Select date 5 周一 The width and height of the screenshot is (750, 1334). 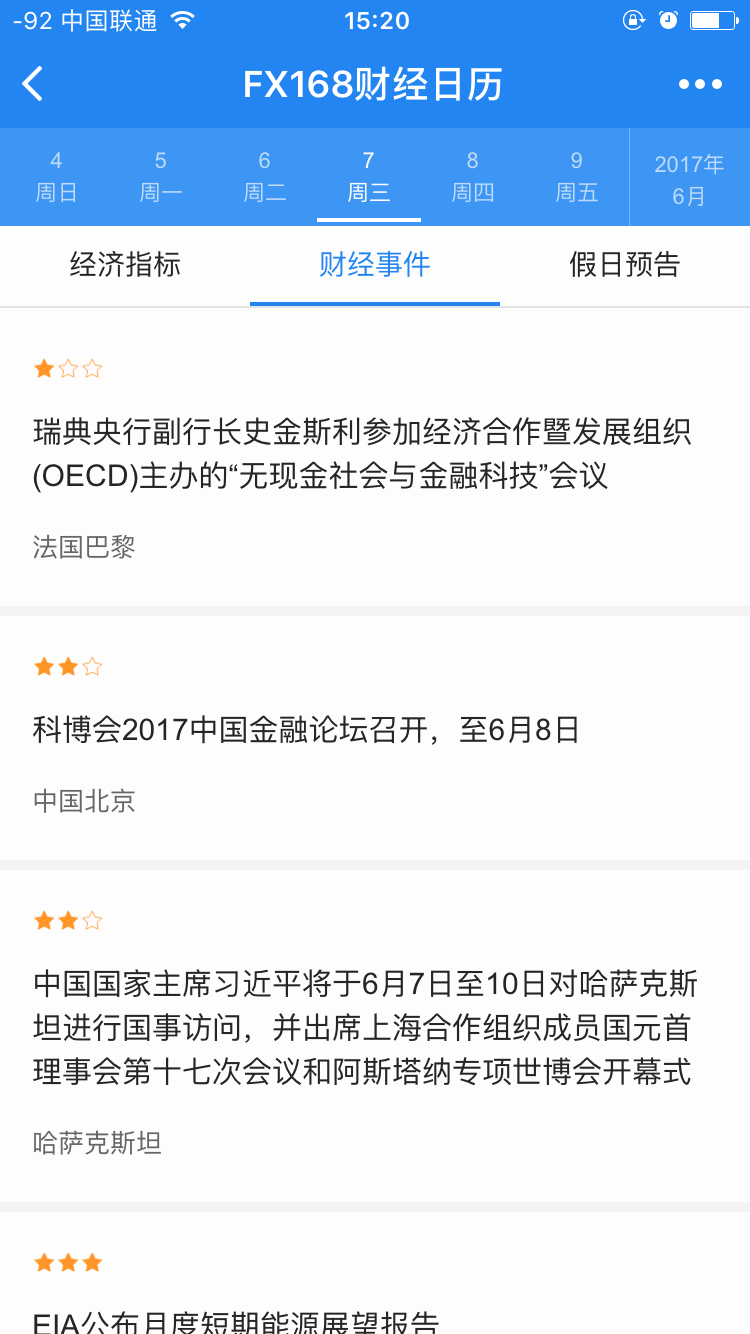[160, 177]
